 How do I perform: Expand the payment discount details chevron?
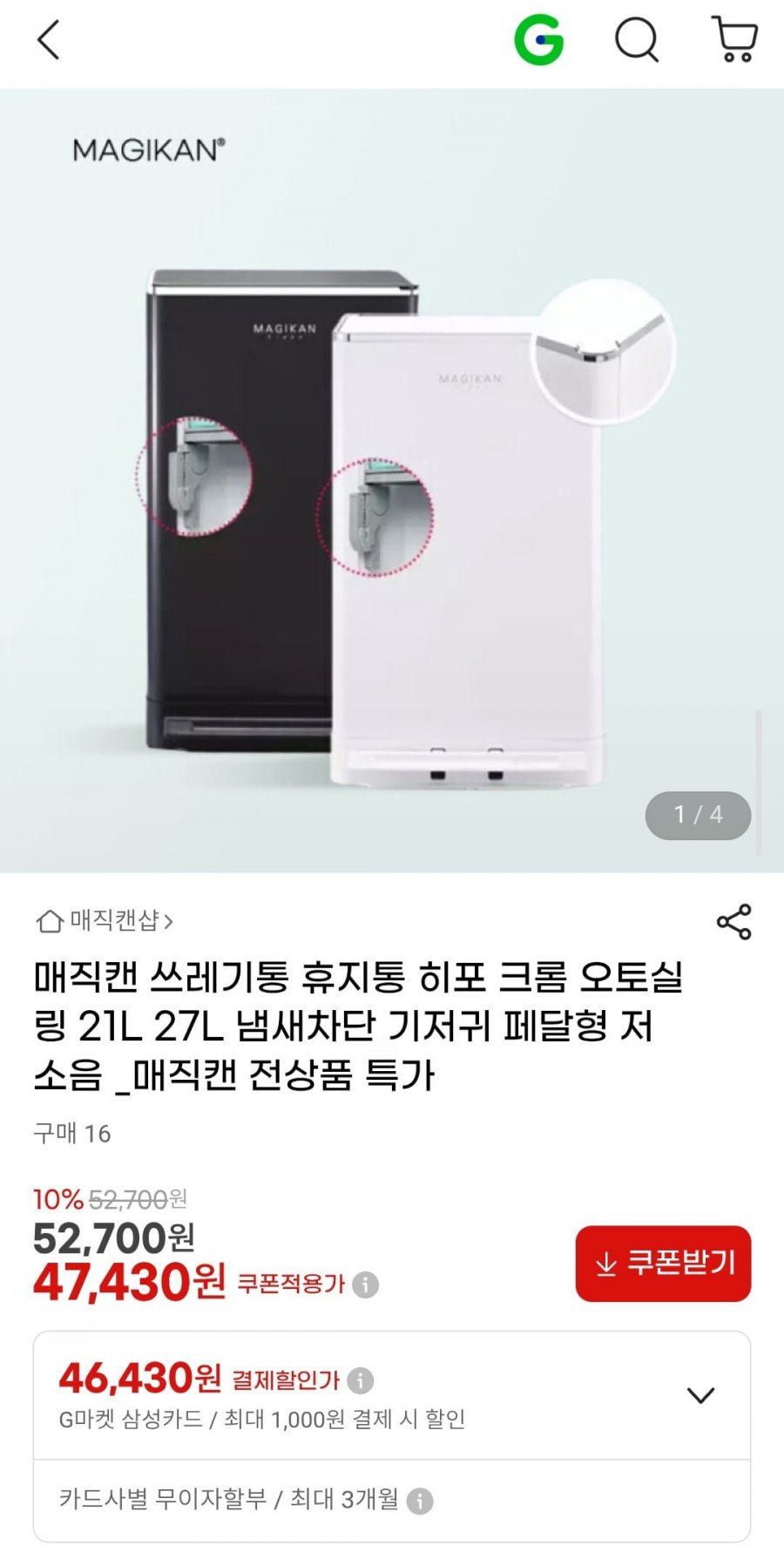click(700, 1395)
